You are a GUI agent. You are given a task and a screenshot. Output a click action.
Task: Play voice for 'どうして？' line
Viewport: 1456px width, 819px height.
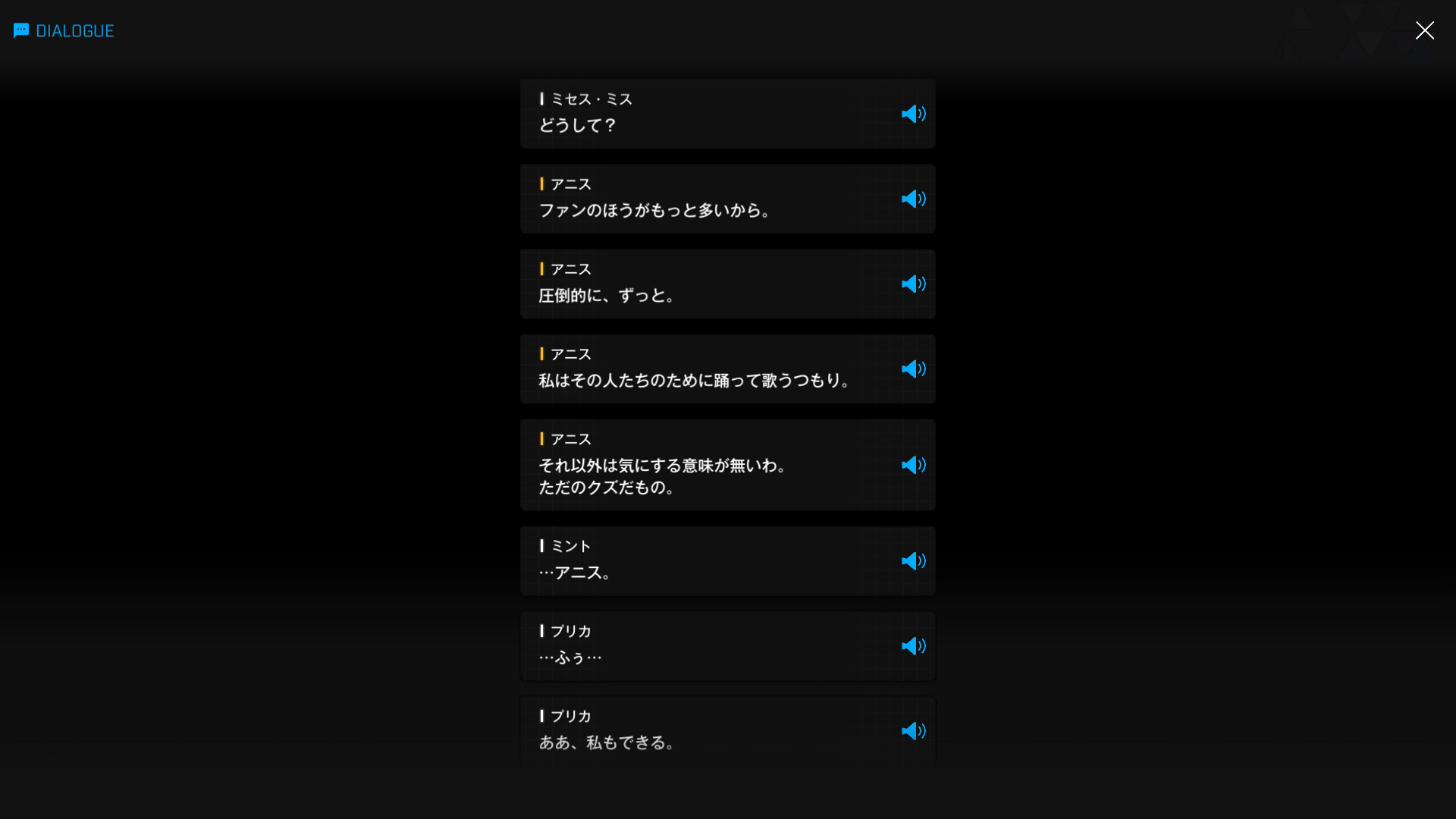click(913, 114)
